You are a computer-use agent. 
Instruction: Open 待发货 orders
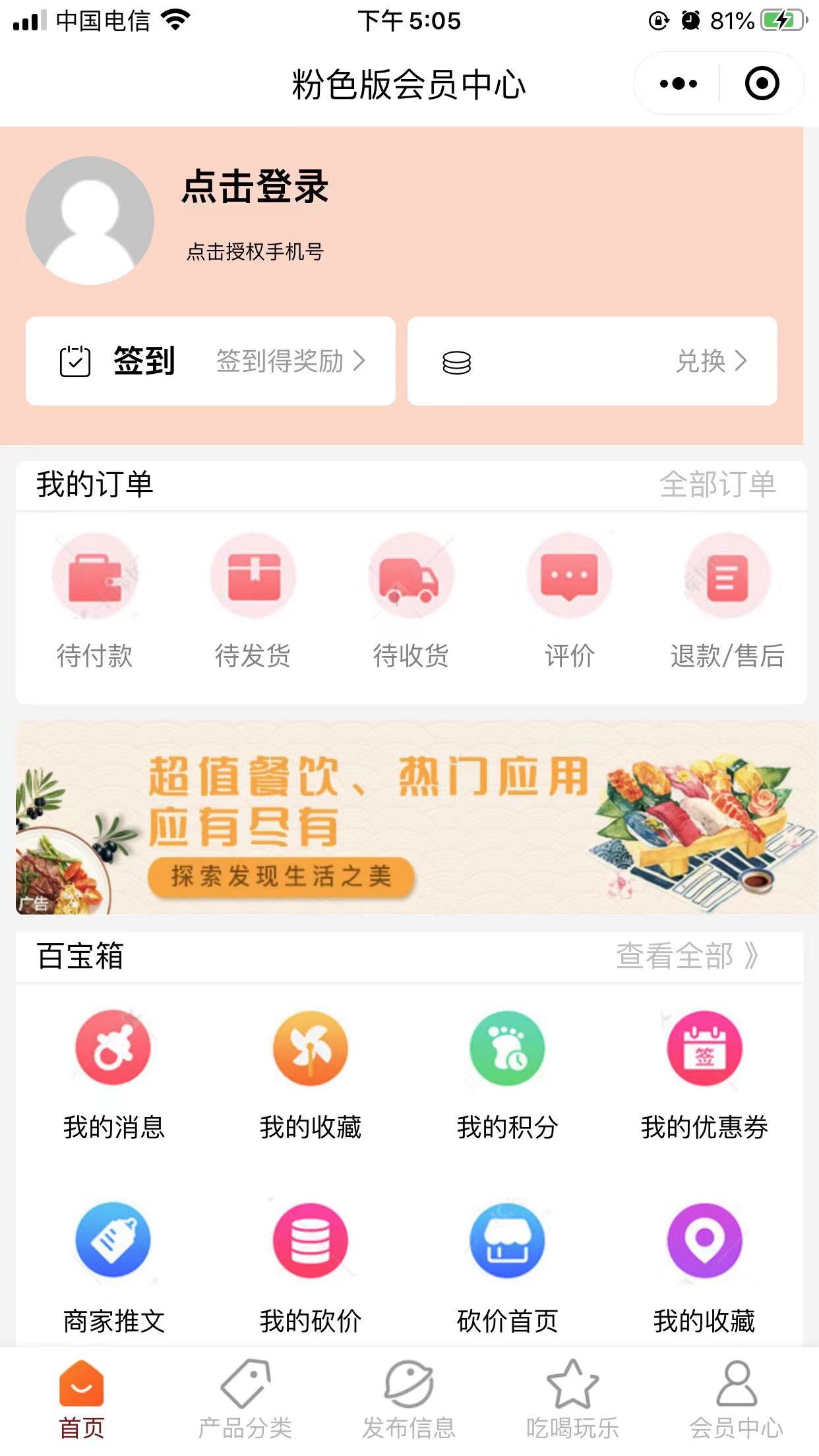(x=253, y=601)
